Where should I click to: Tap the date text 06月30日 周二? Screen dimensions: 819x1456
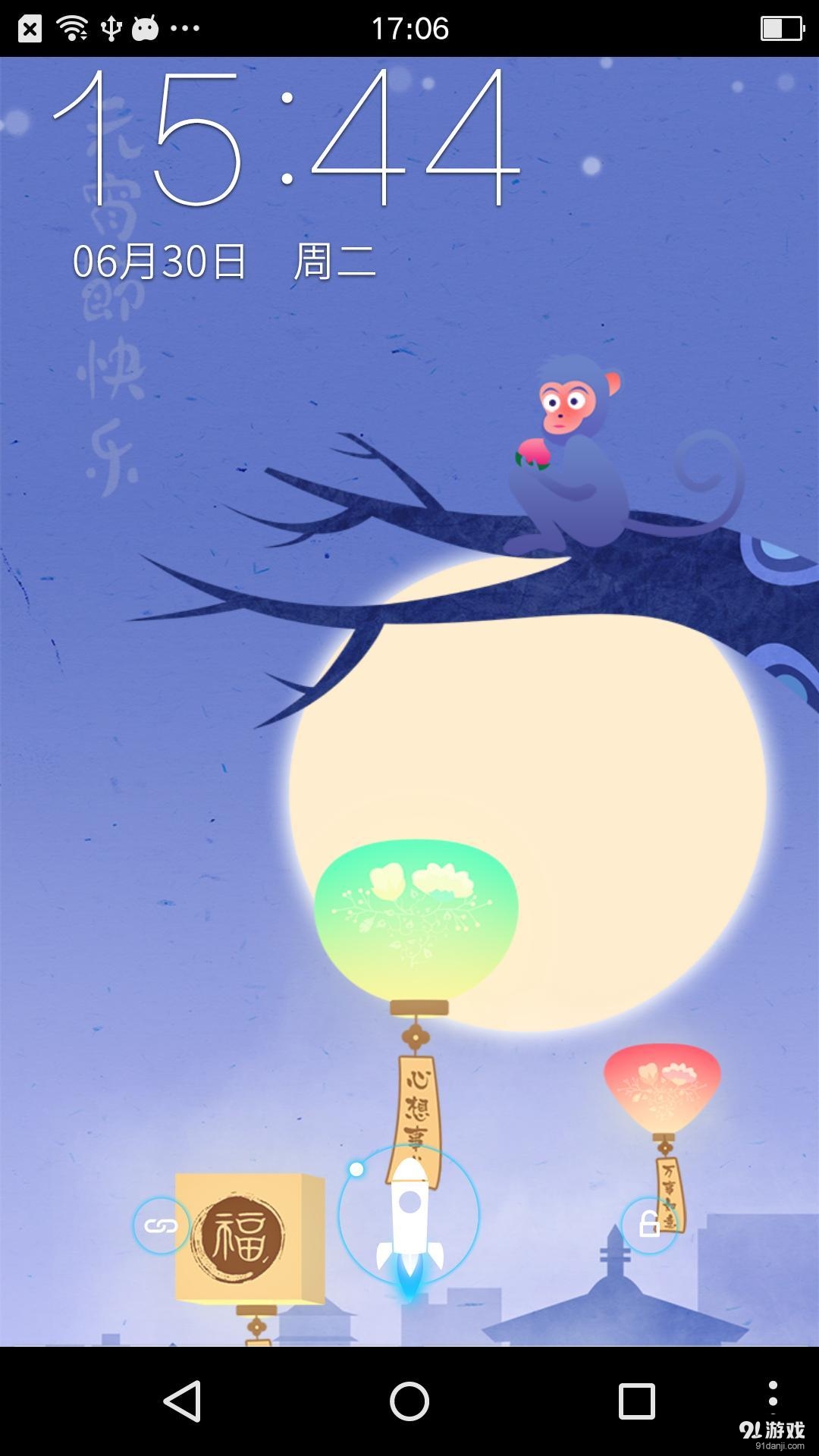[x=224, y=262]
